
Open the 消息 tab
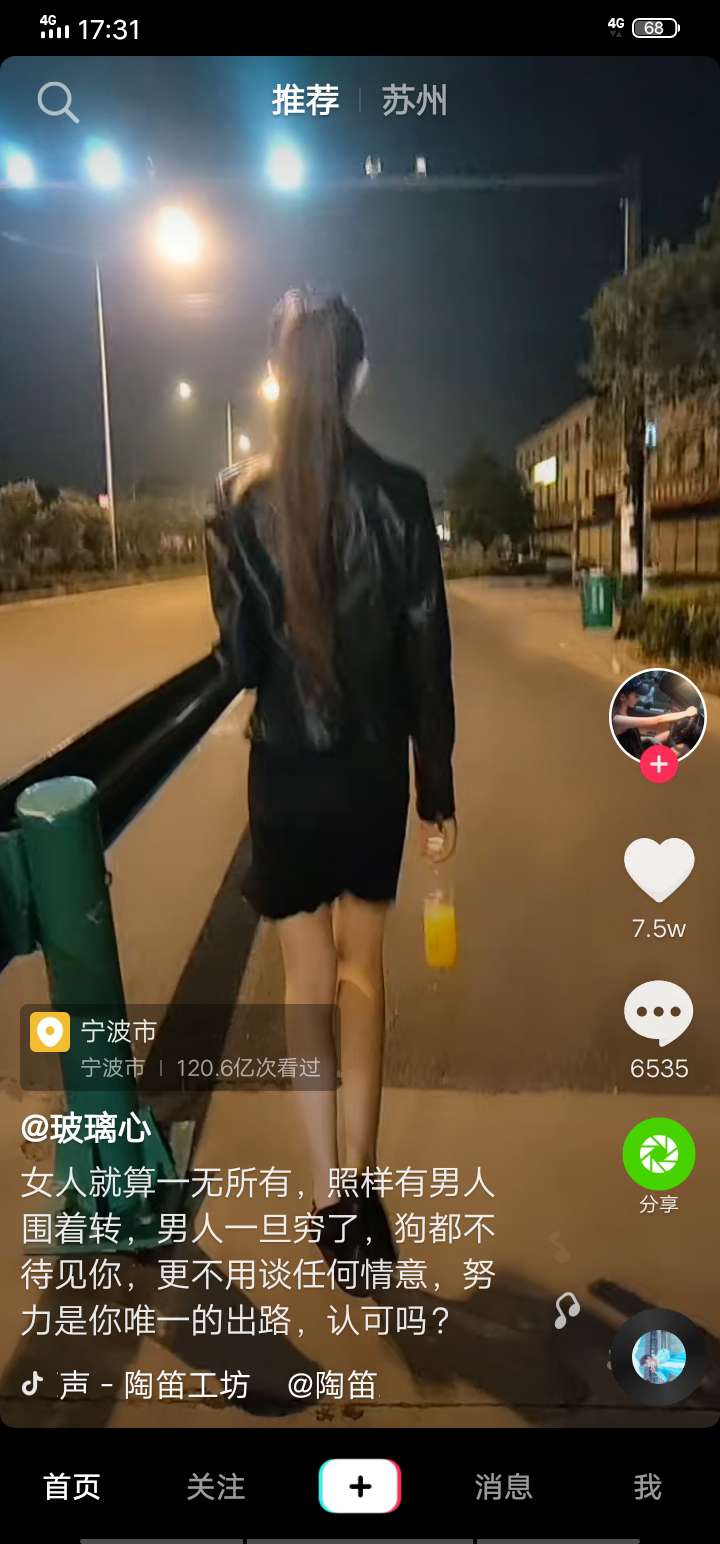pyautogui.click(x=503, y=1486)
